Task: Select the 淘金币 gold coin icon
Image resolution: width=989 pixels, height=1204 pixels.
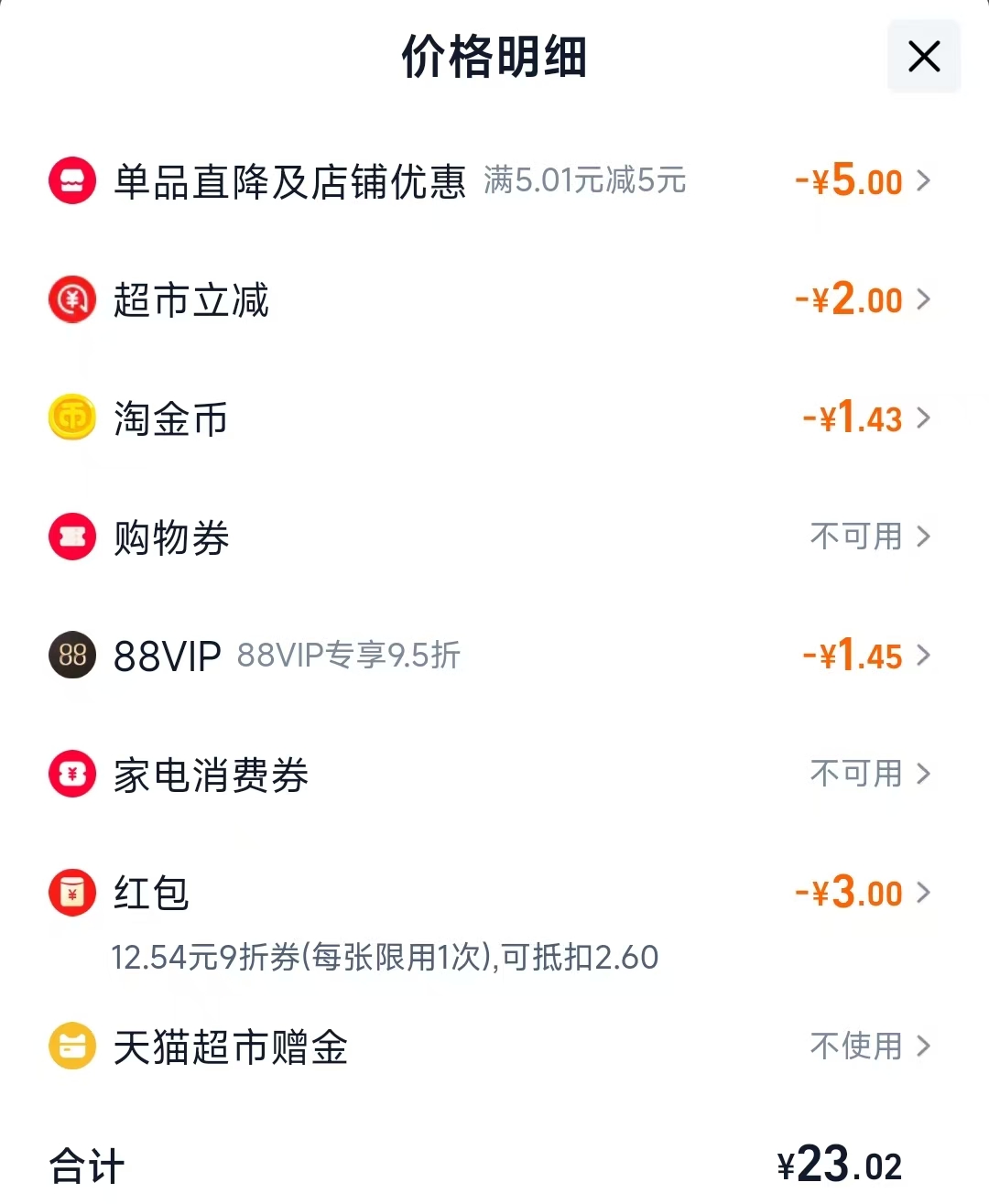Action: tap(71, 418)
